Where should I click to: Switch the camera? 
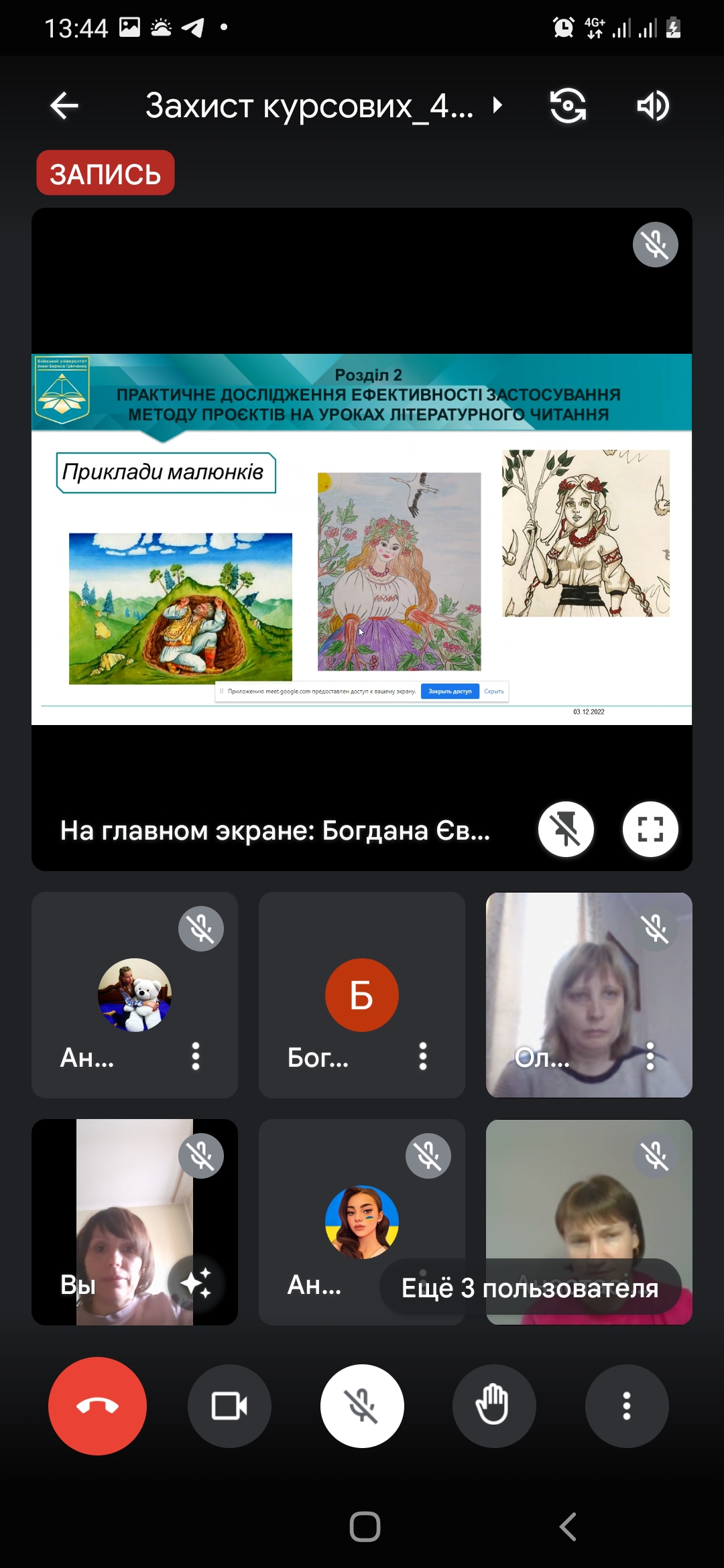pos(568,106)
